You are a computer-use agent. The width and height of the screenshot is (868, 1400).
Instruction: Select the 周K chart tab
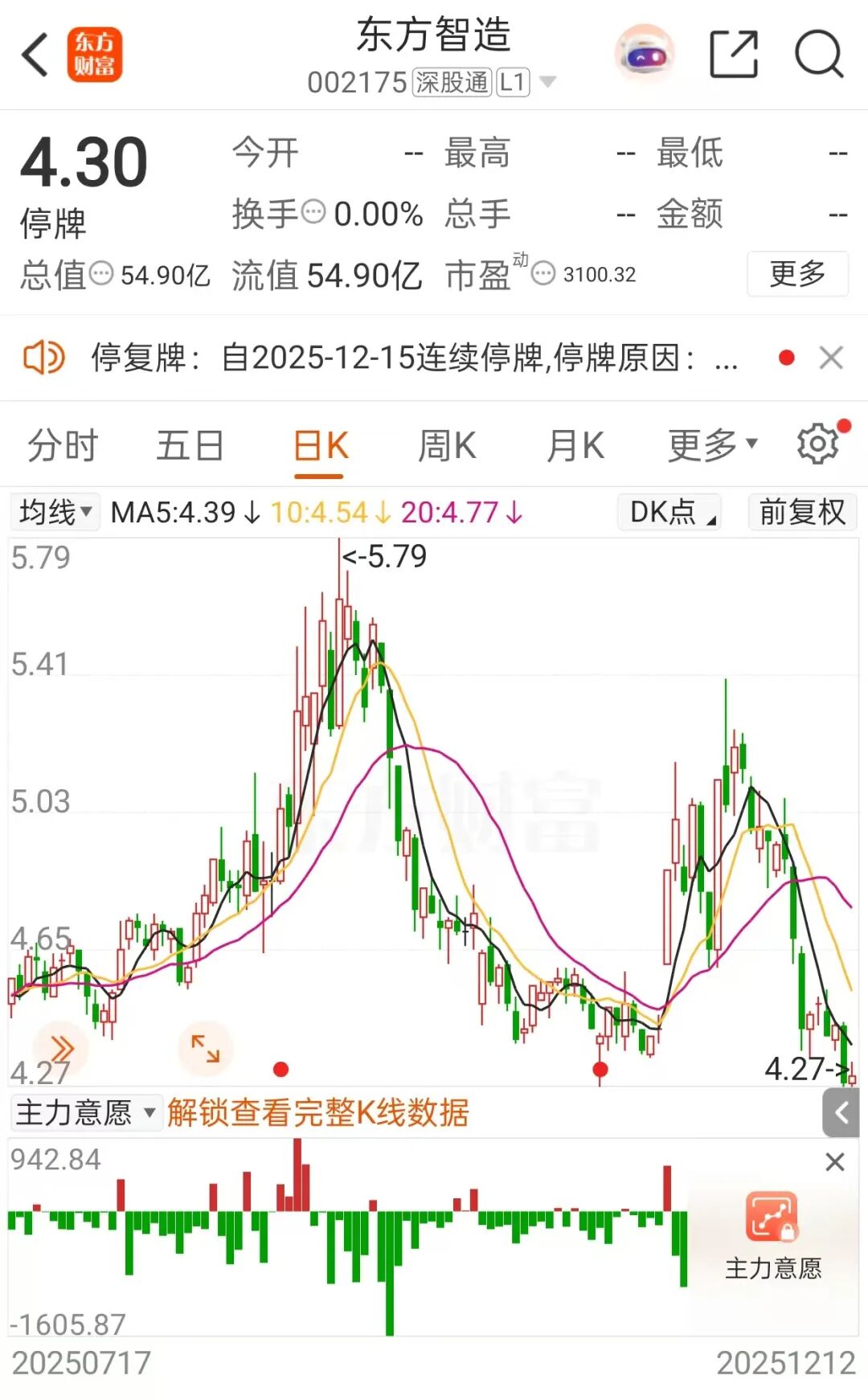(x=447, y=446)
